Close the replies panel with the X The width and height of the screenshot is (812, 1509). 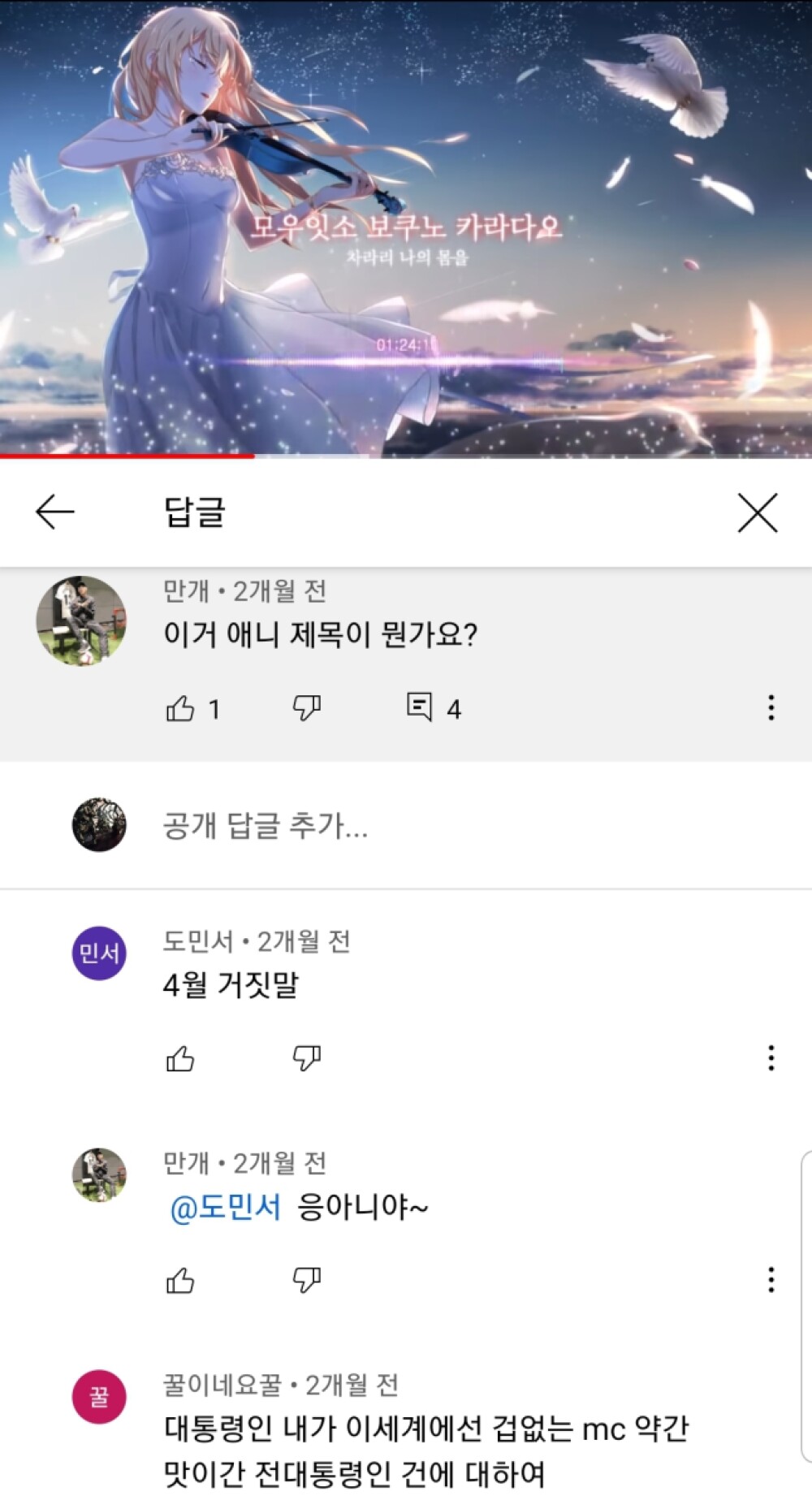(x=757, y=512)
